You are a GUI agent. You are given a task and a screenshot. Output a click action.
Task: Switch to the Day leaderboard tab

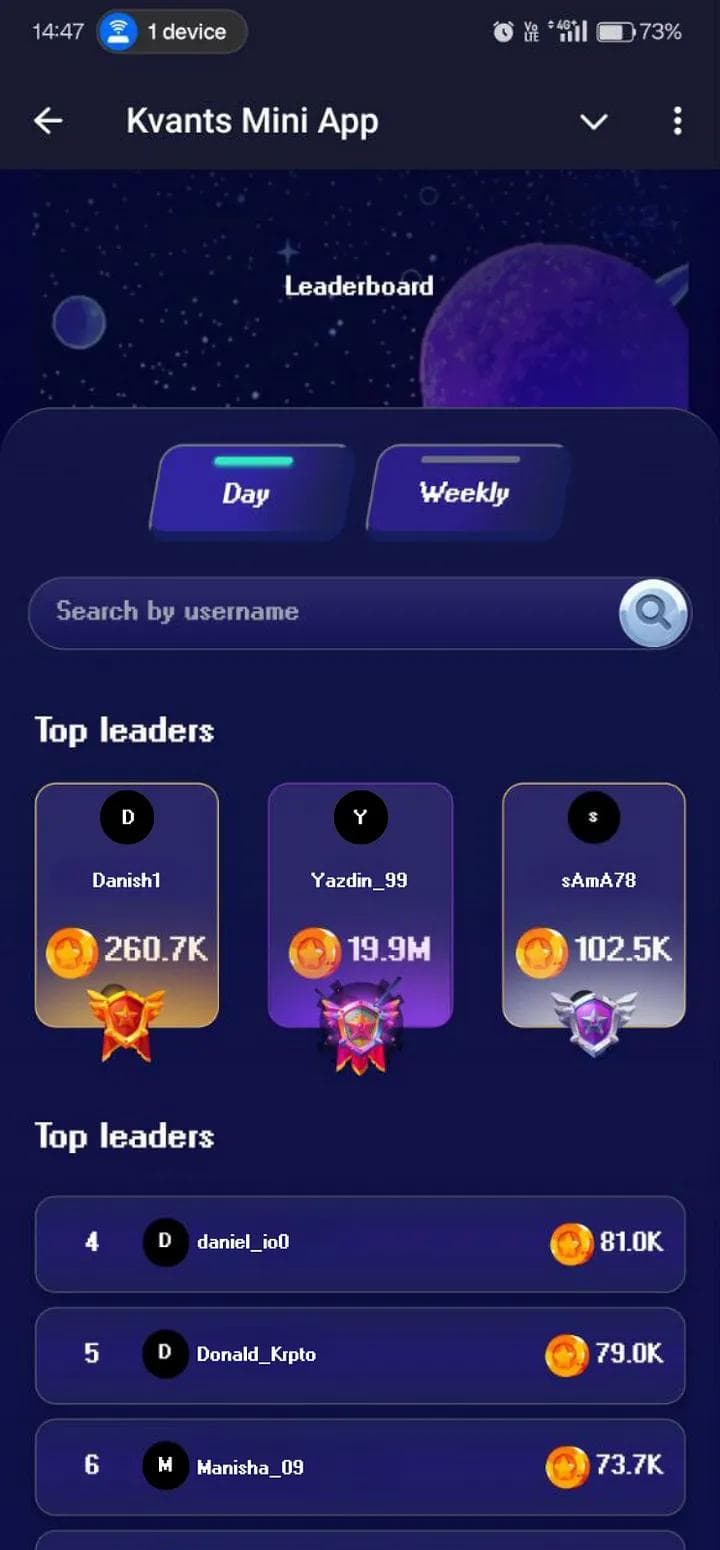[x=249, y=491]
